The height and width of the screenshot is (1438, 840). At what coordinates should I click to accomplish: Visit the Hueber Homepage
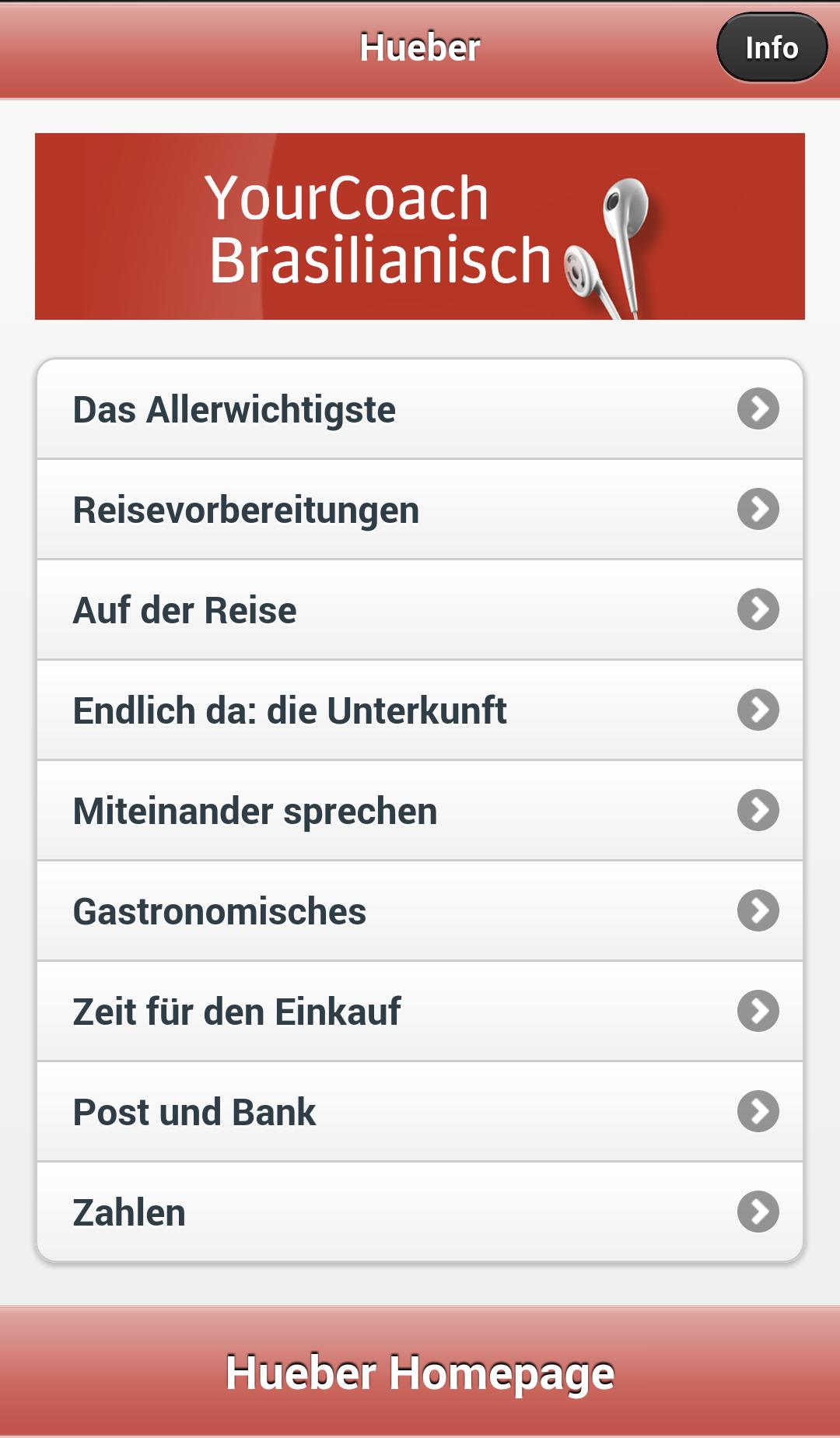[420, 1373]
